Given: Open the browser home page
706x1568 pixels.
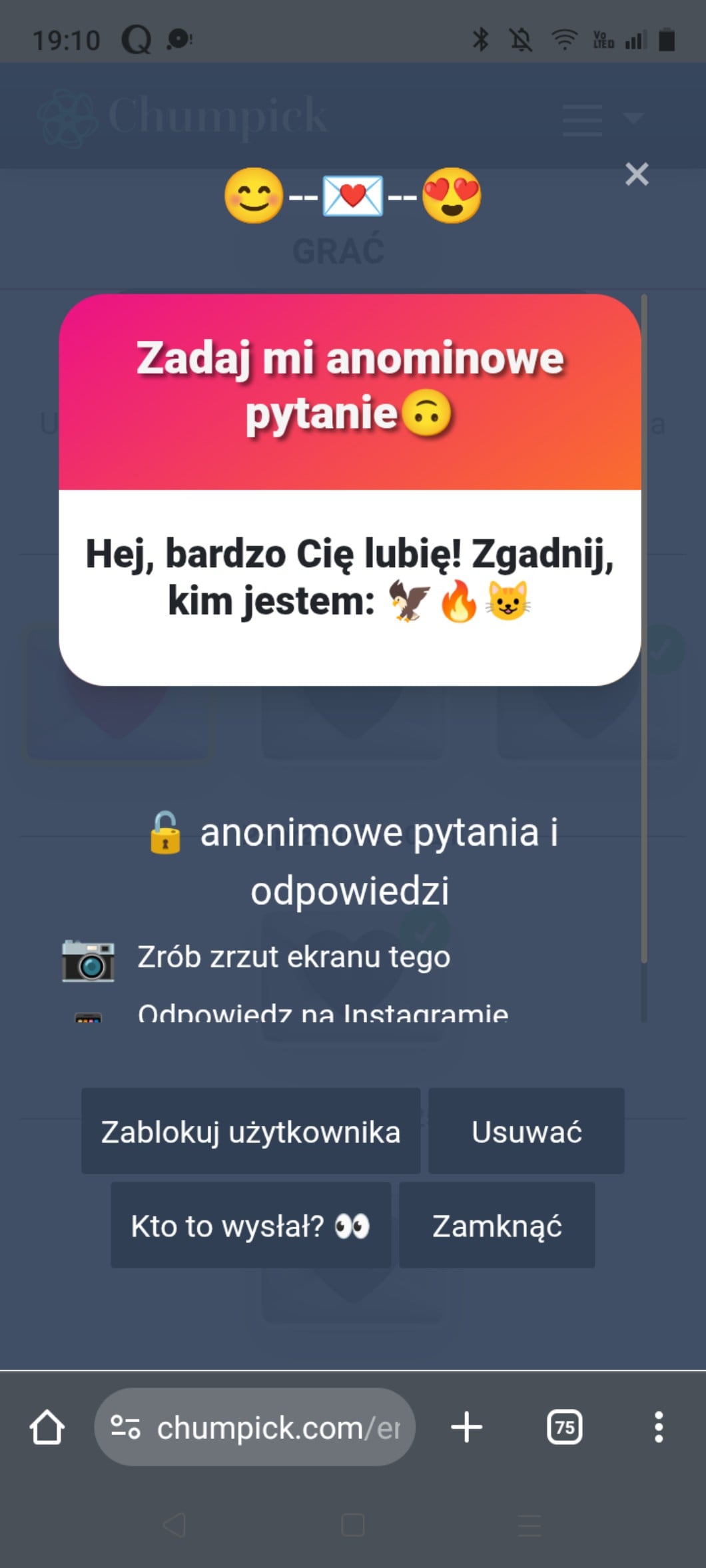Looking at the screenshot, I should [x=47, y=1427].
